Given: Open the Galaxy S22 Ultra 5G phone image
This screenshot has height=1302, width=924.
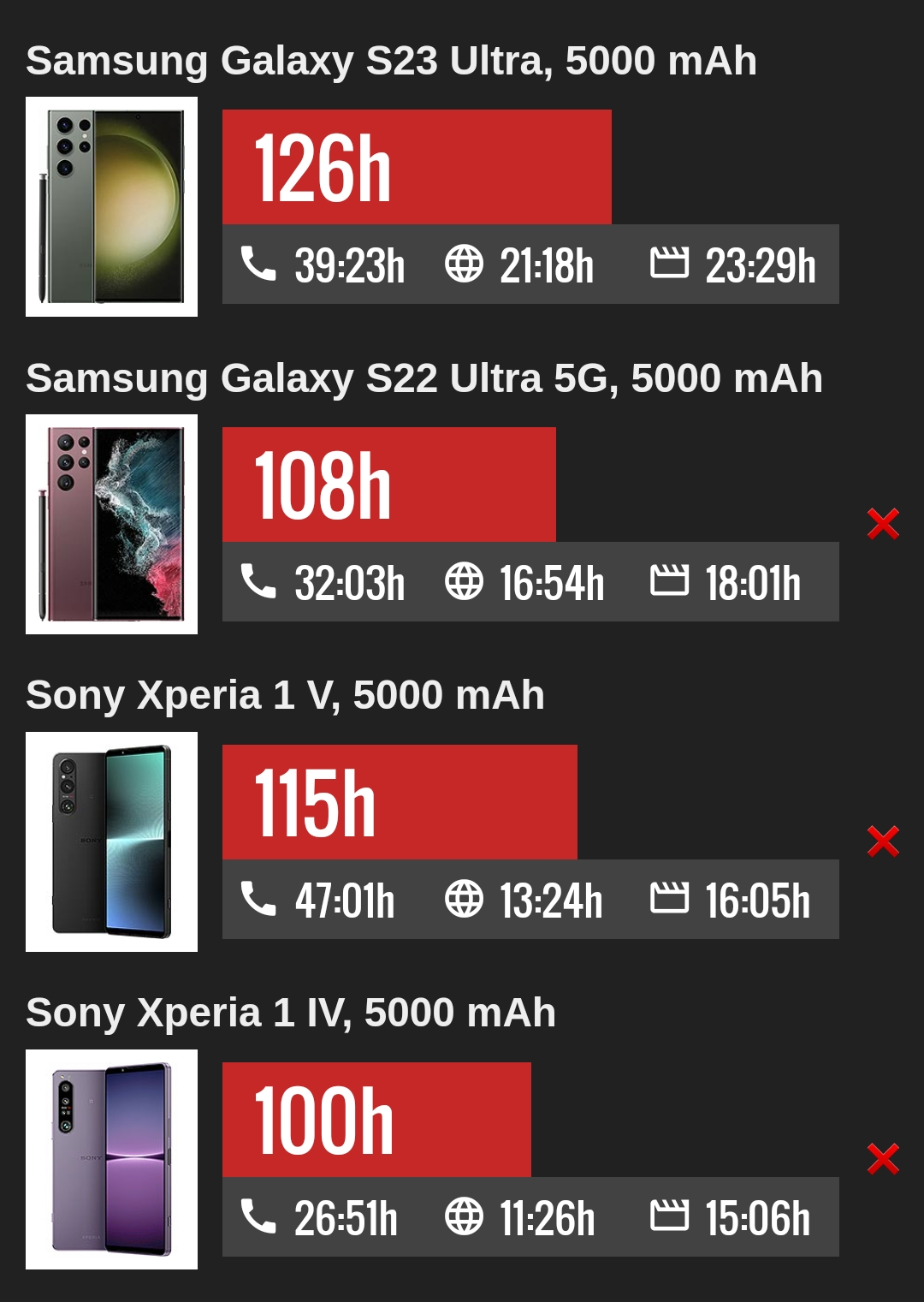Looking at the screenshot, I should tap(111, 524).
